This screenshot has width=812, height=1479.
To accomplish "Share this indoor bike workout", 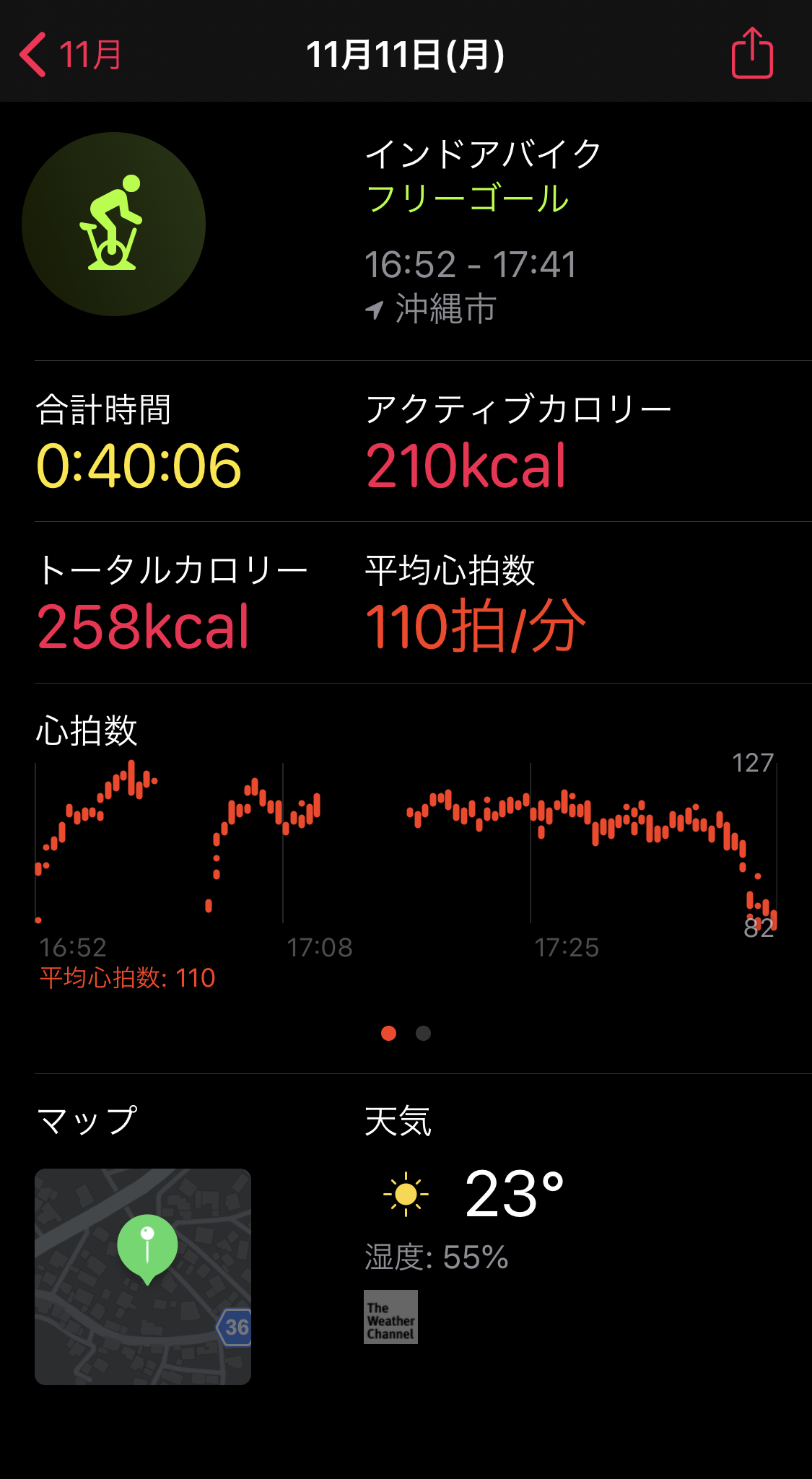I will (752, 53).
